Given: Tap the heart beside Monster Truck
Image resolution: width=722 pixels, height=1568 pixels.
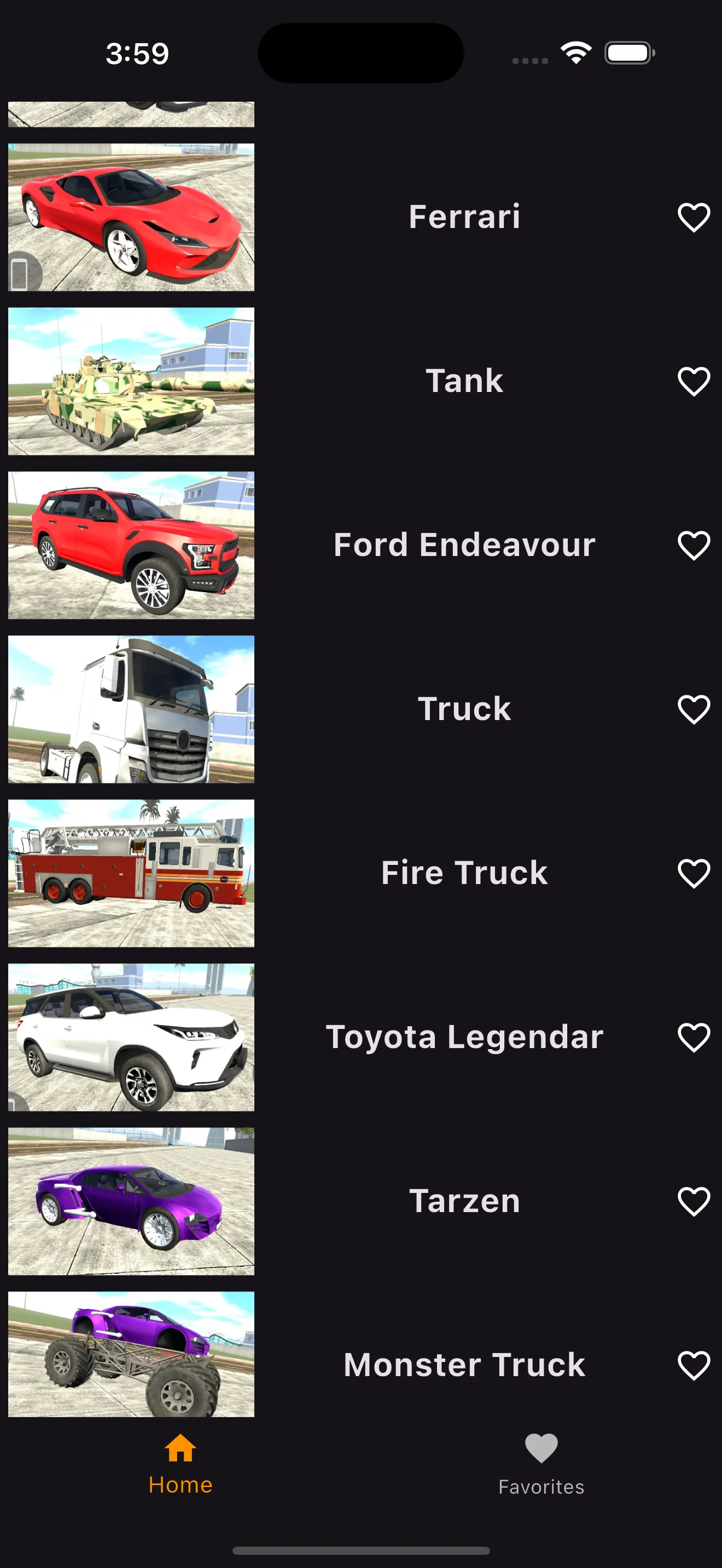Looking at the screenshot, I should pos(694,1365).
